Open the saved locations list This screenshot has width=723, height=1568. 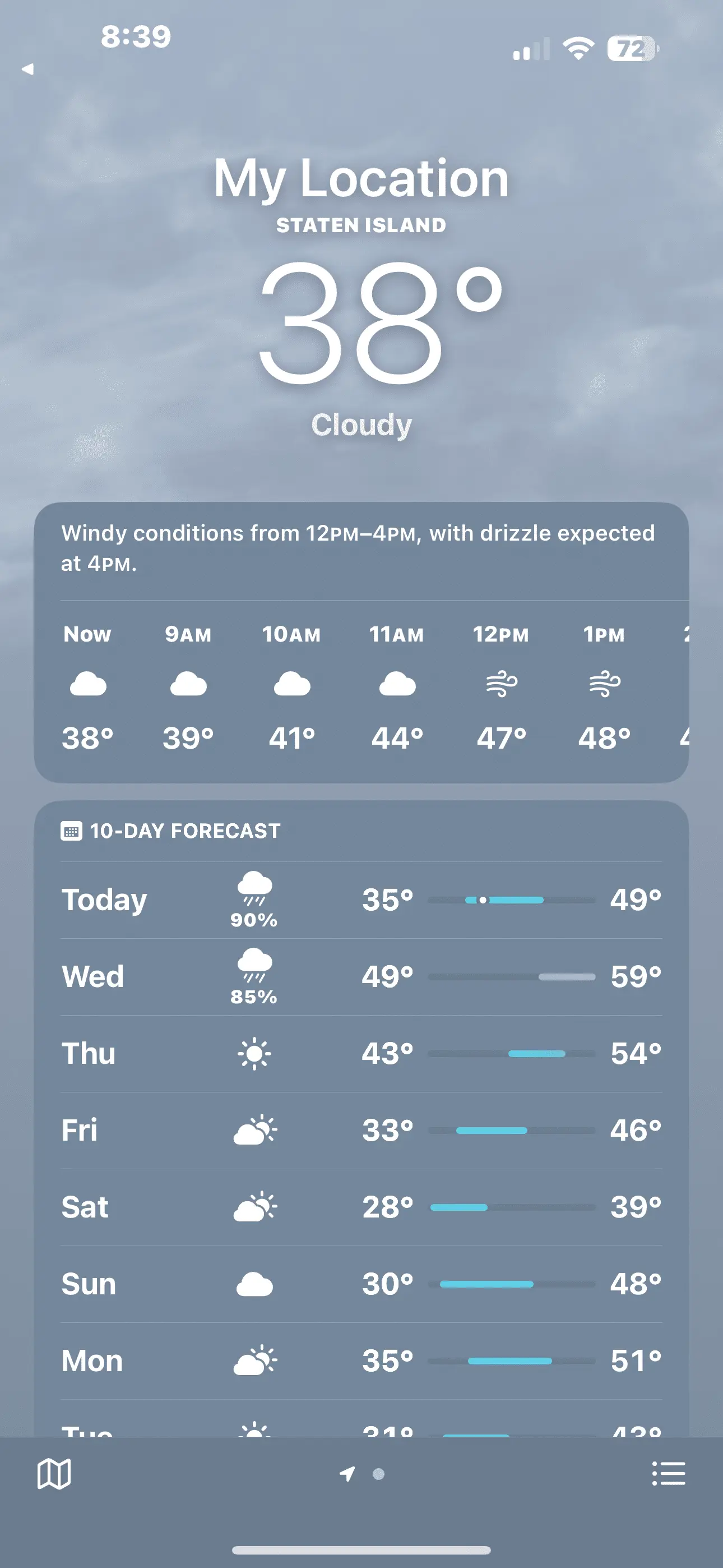click(668, 1474)
